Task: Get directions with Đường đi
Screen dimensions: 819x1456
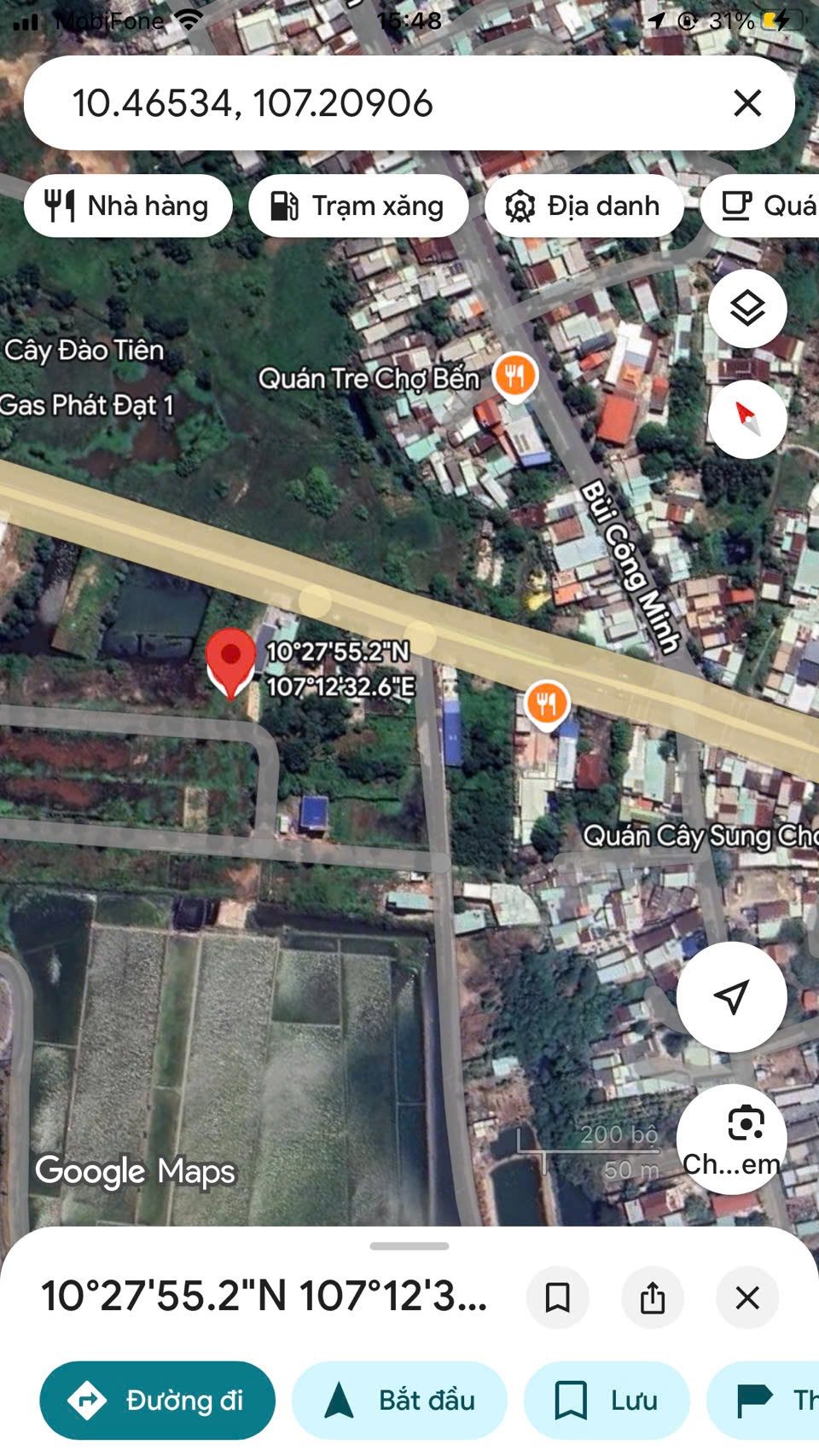Action: click(x=158, y=1401)
